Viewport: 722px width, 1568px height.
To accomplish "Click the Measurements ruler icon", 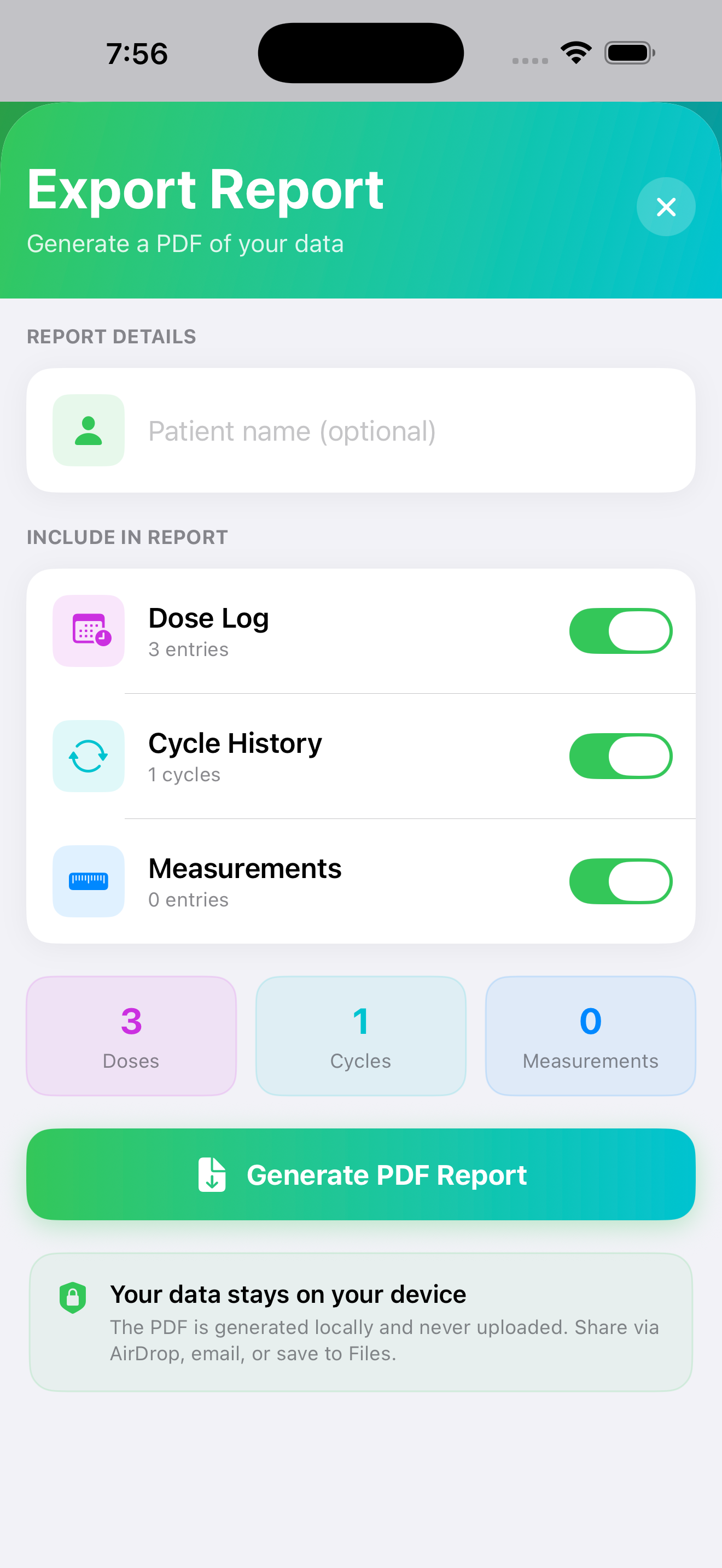I will (88, 881).
